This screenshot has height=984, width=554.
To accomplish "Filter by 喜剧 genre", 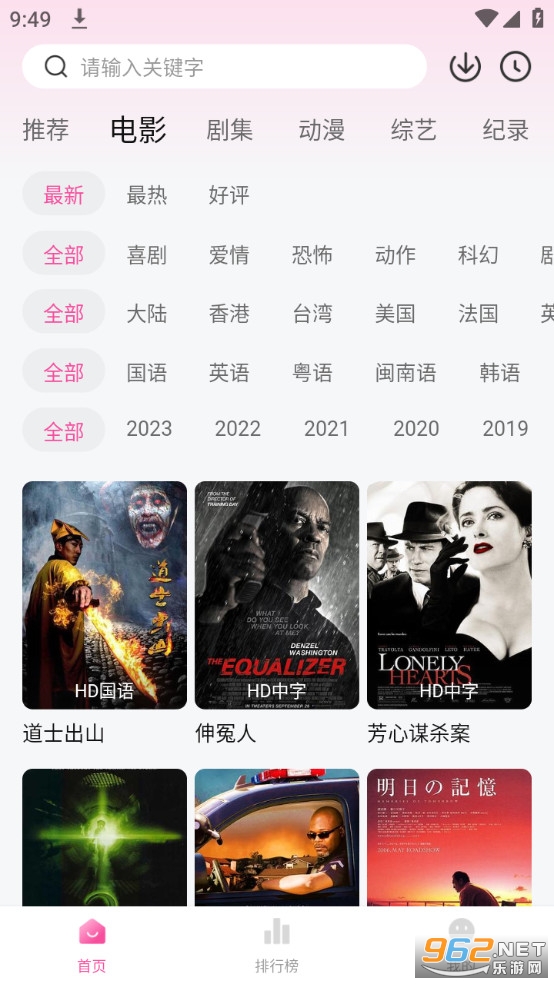I will (x=147, y=255).
